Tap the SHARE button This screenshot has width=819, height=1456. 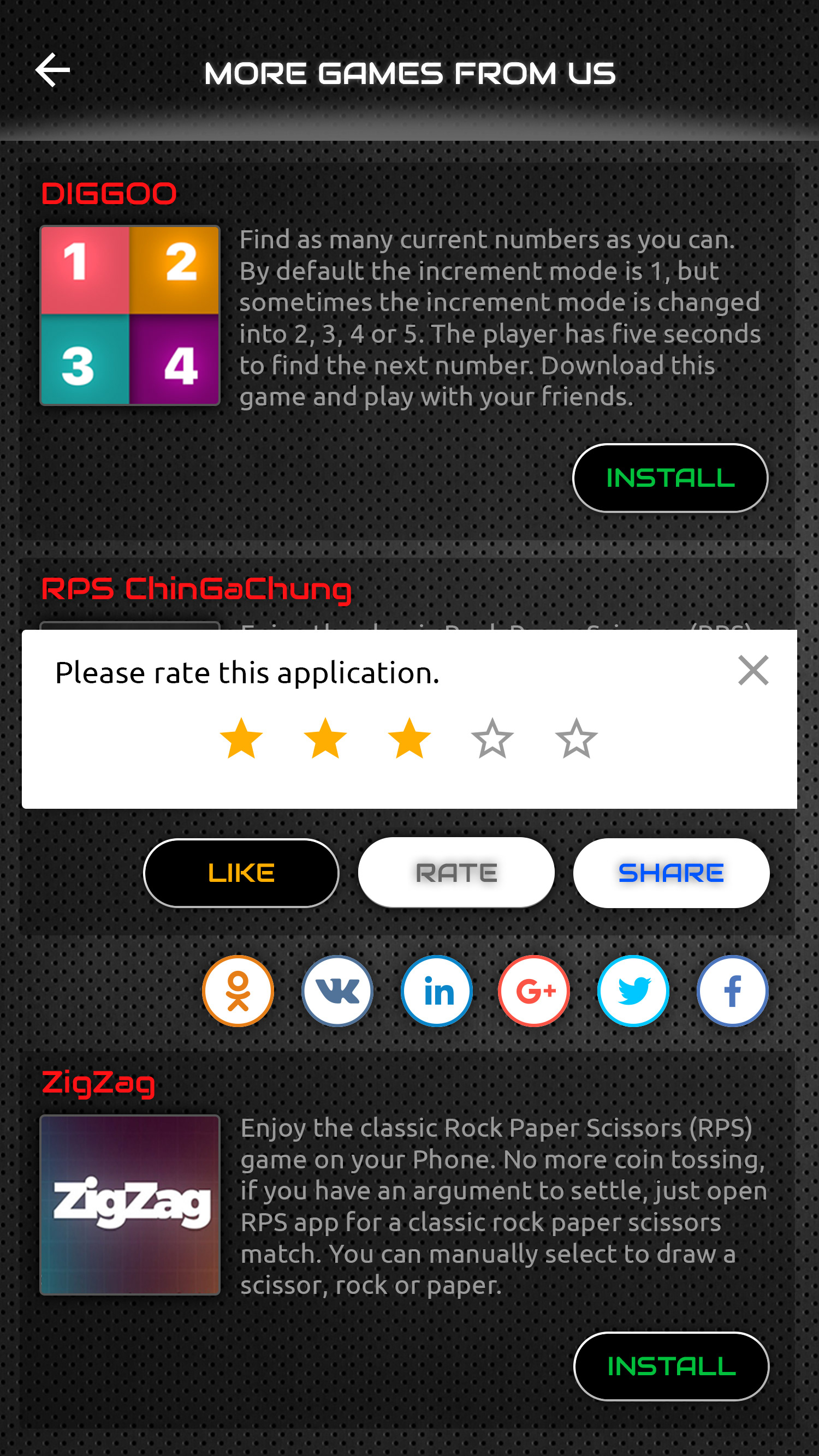pos(671,873)
